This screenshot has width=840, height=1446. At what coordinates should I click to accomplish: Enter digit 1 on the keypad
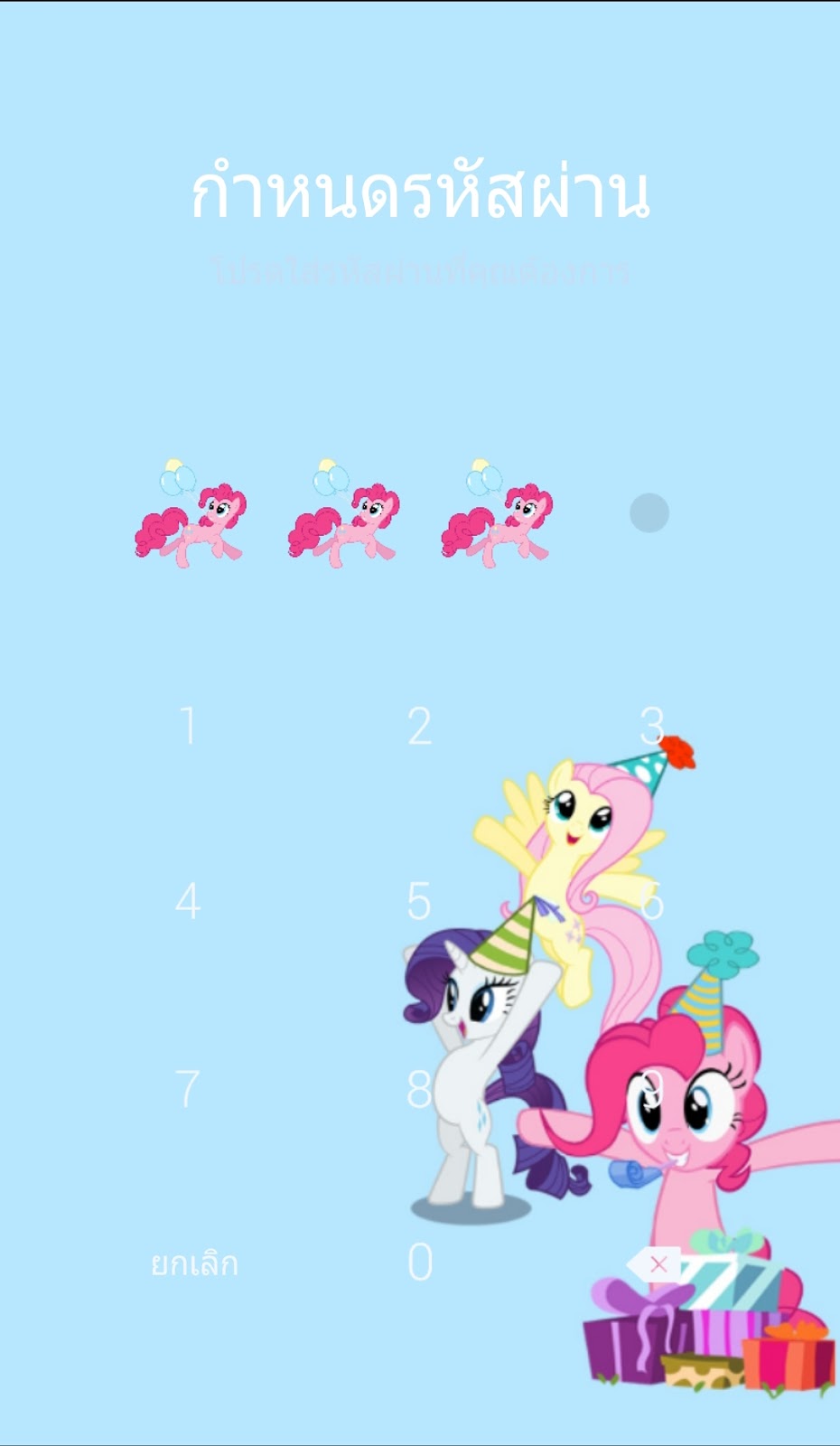(x=188, y=726)
